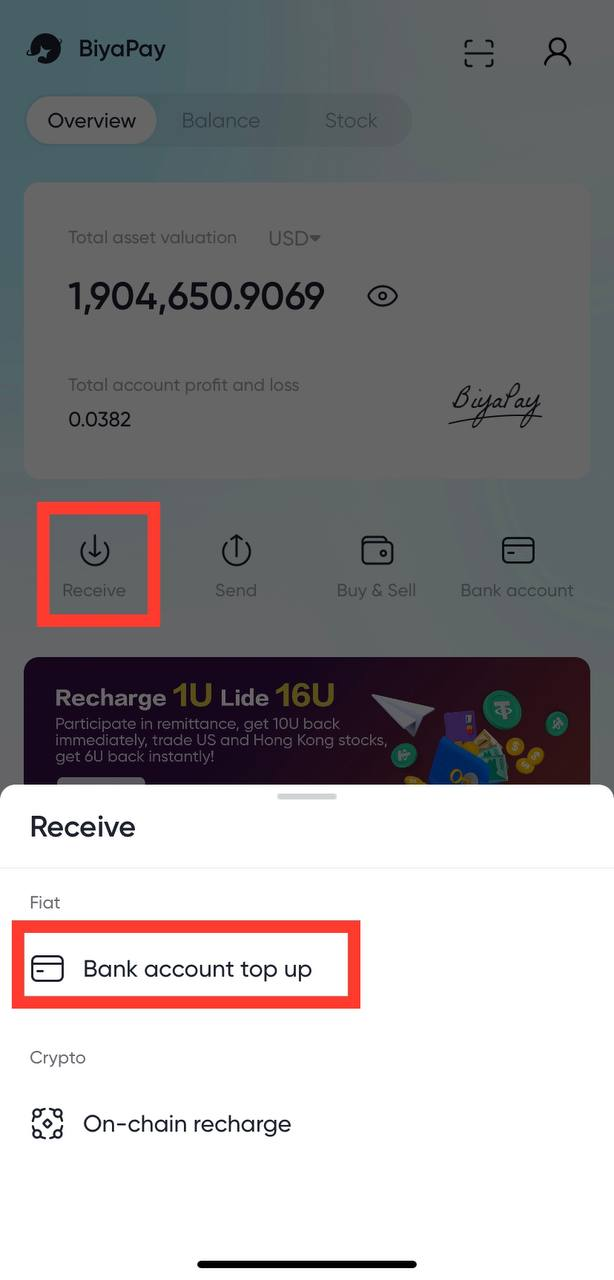This screenshot has height=1280, width=614.
Task: Change the USD currency dropdown
Action: [294, 239]
